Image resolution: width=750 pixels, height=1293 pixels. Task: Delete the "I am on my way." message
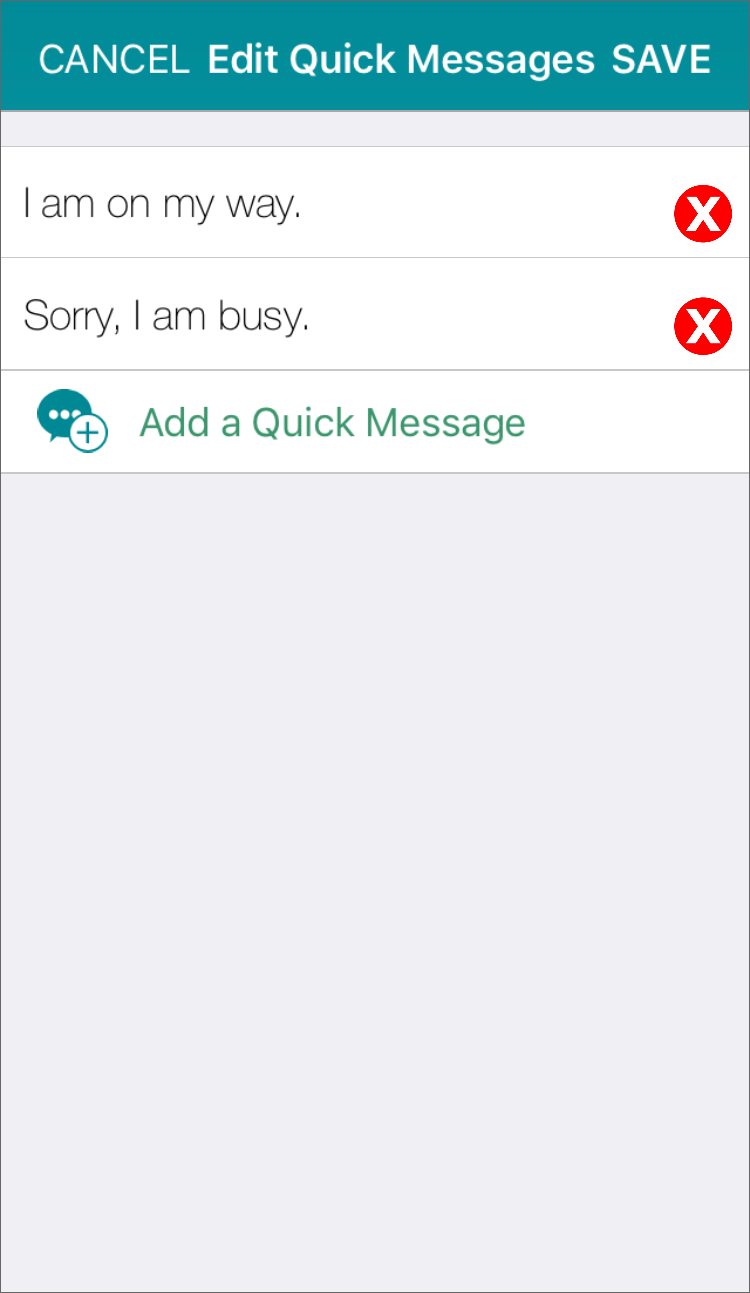[703, 214]
